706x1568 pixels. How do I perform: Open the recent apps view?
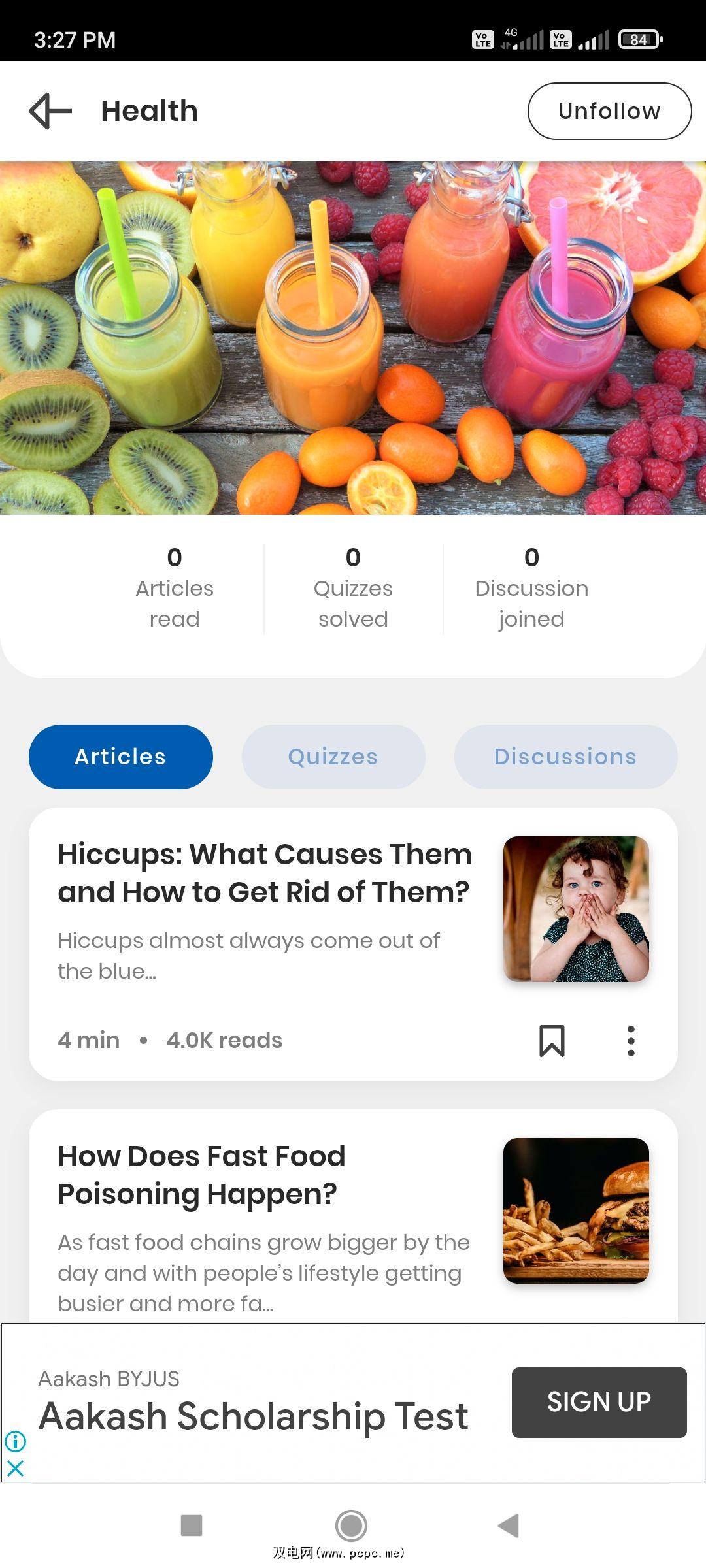(192, 1526)
